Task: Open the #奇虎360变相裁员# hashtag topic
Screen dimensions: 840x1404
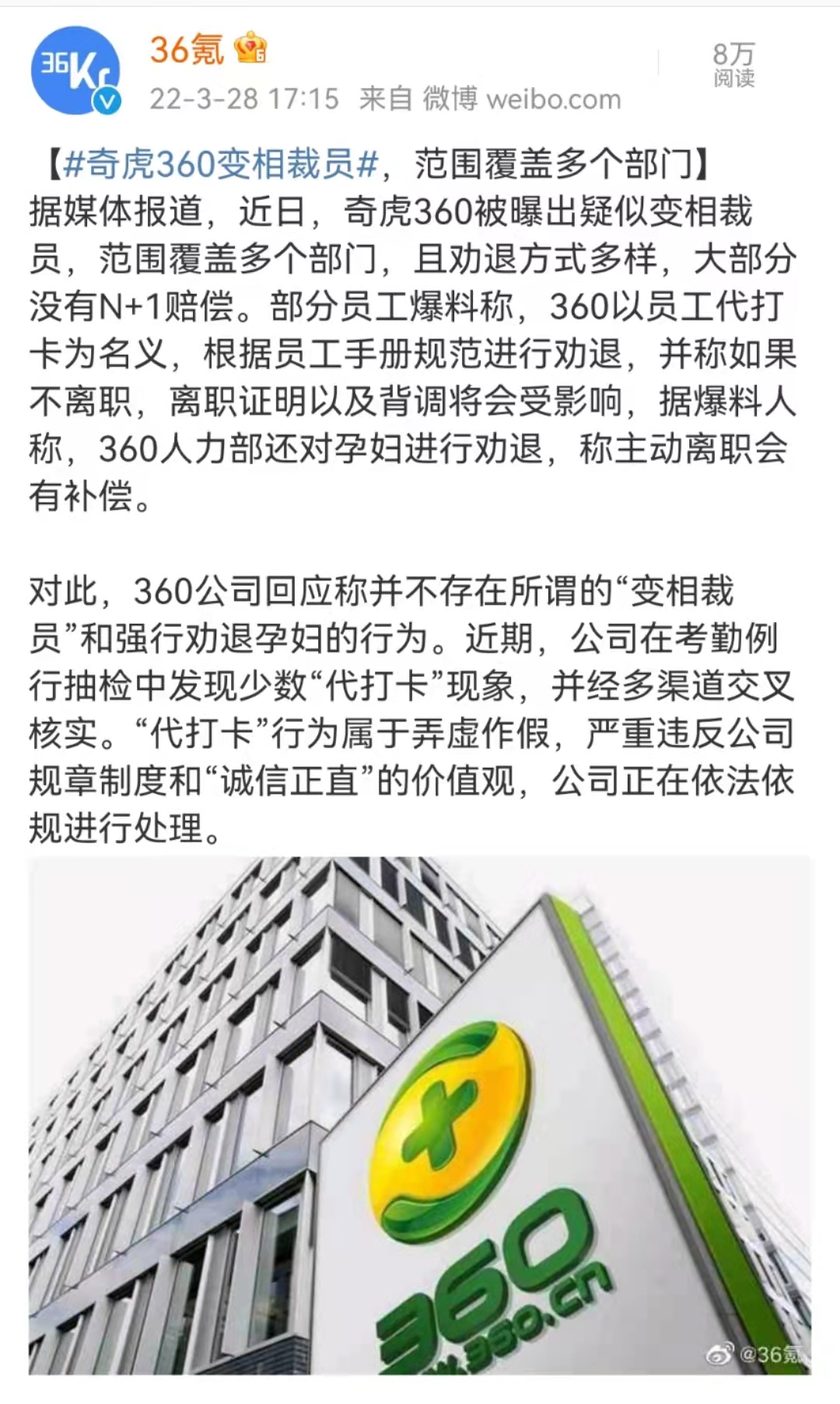Action: (x=221, y=164)
